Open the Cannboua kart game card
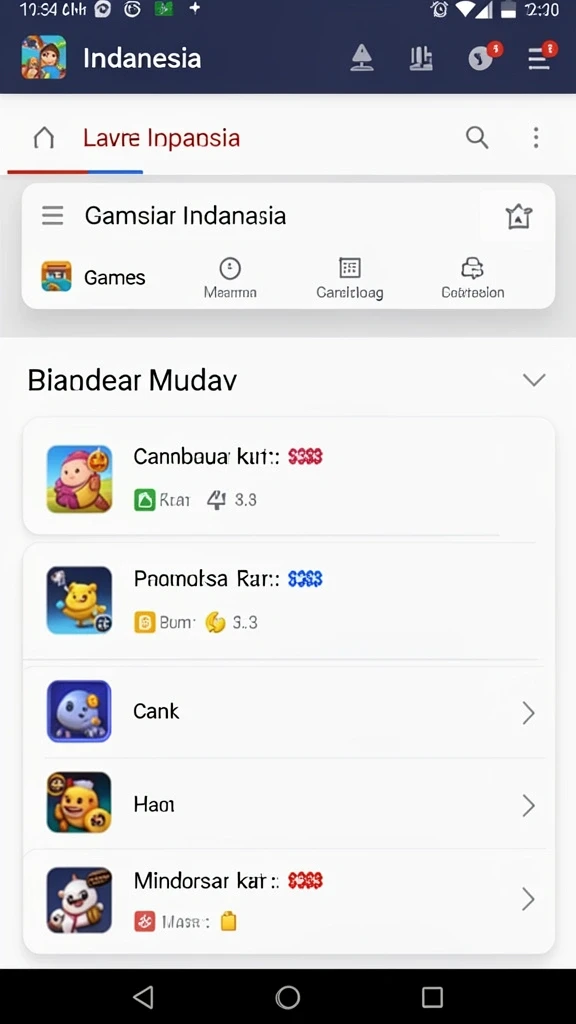Image resolution: width=576 pixels, height=1024 pixels. [x=289, y=477]
